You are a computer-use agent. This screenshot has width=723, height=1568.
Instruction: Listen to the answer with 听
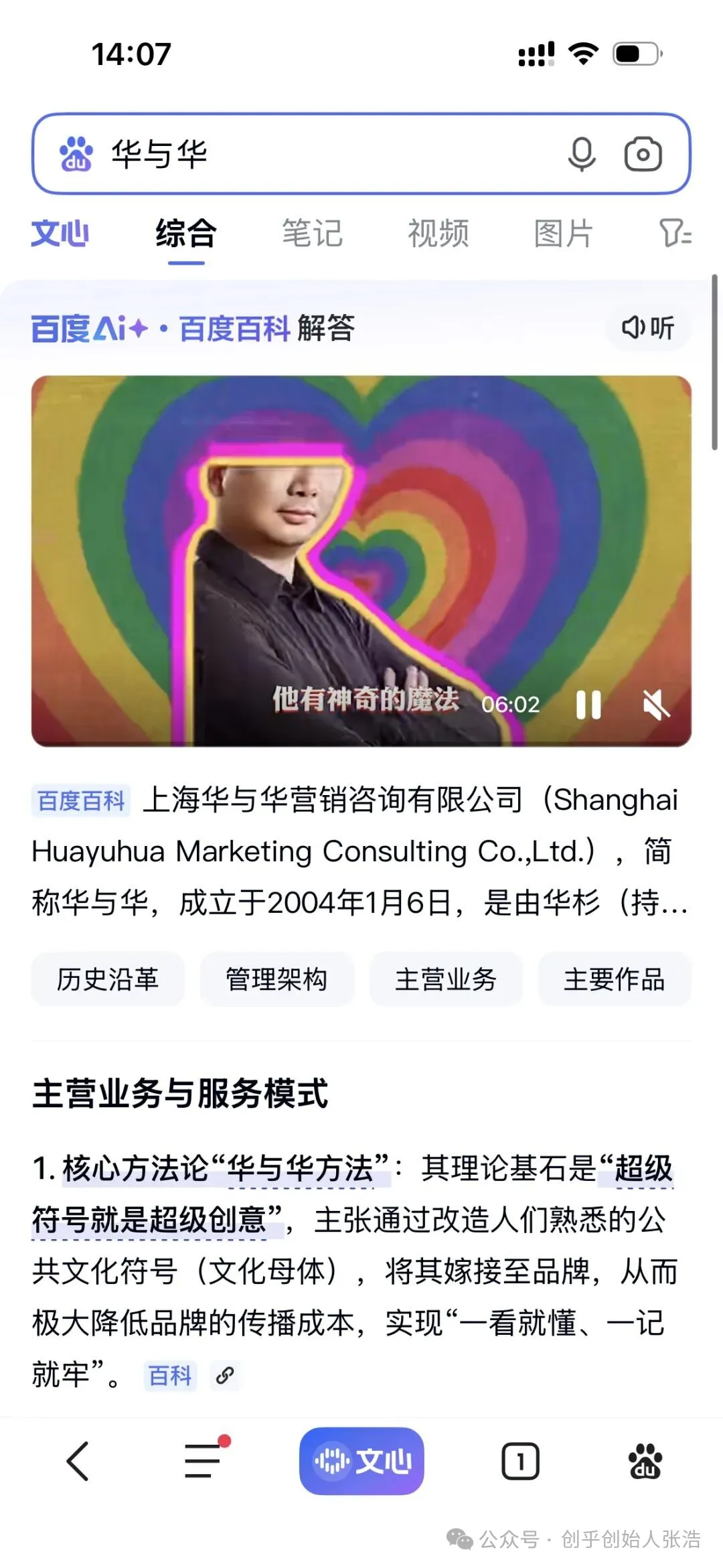647,328
